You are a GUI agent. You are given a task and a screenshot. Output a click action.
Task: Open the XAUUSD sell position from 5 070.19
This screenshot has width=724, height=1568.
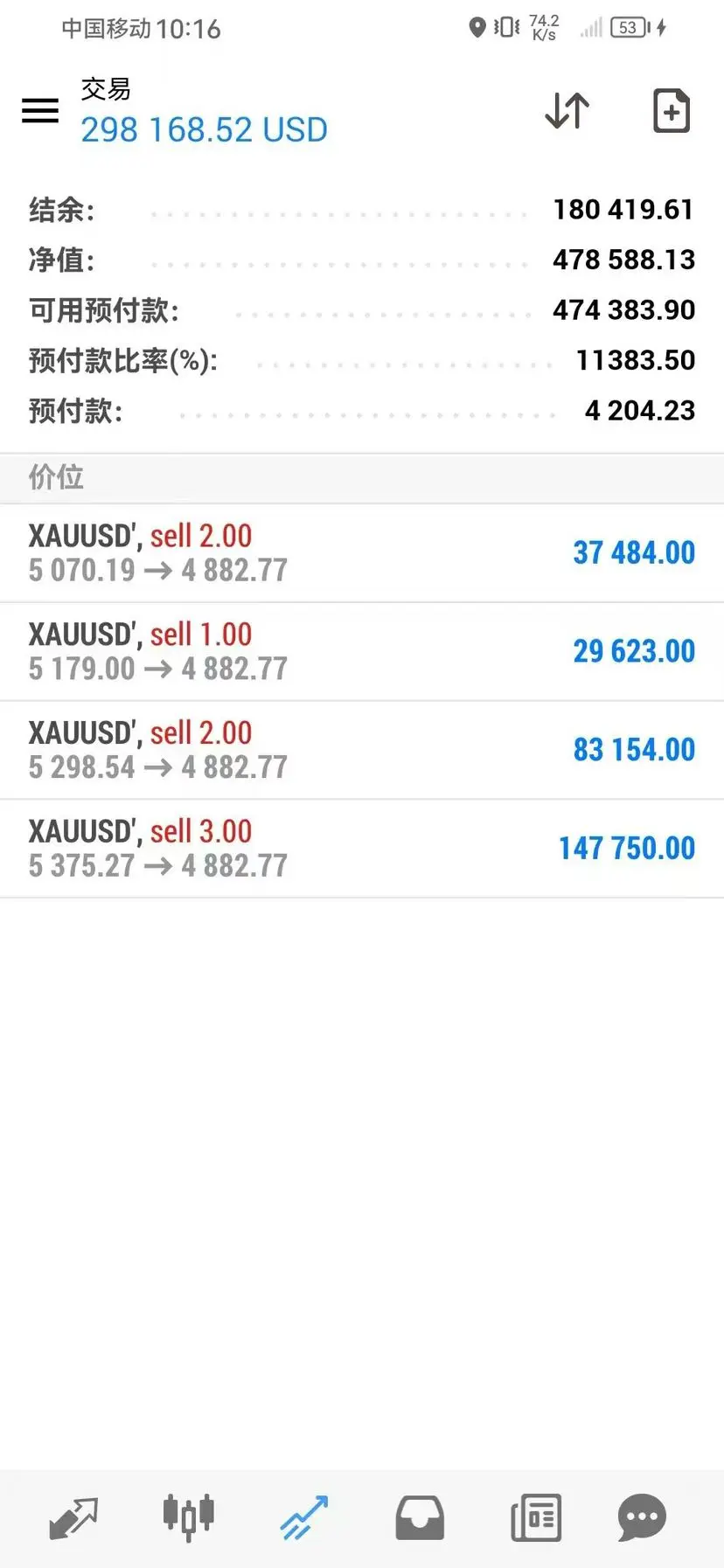click(x=361, y=553)
